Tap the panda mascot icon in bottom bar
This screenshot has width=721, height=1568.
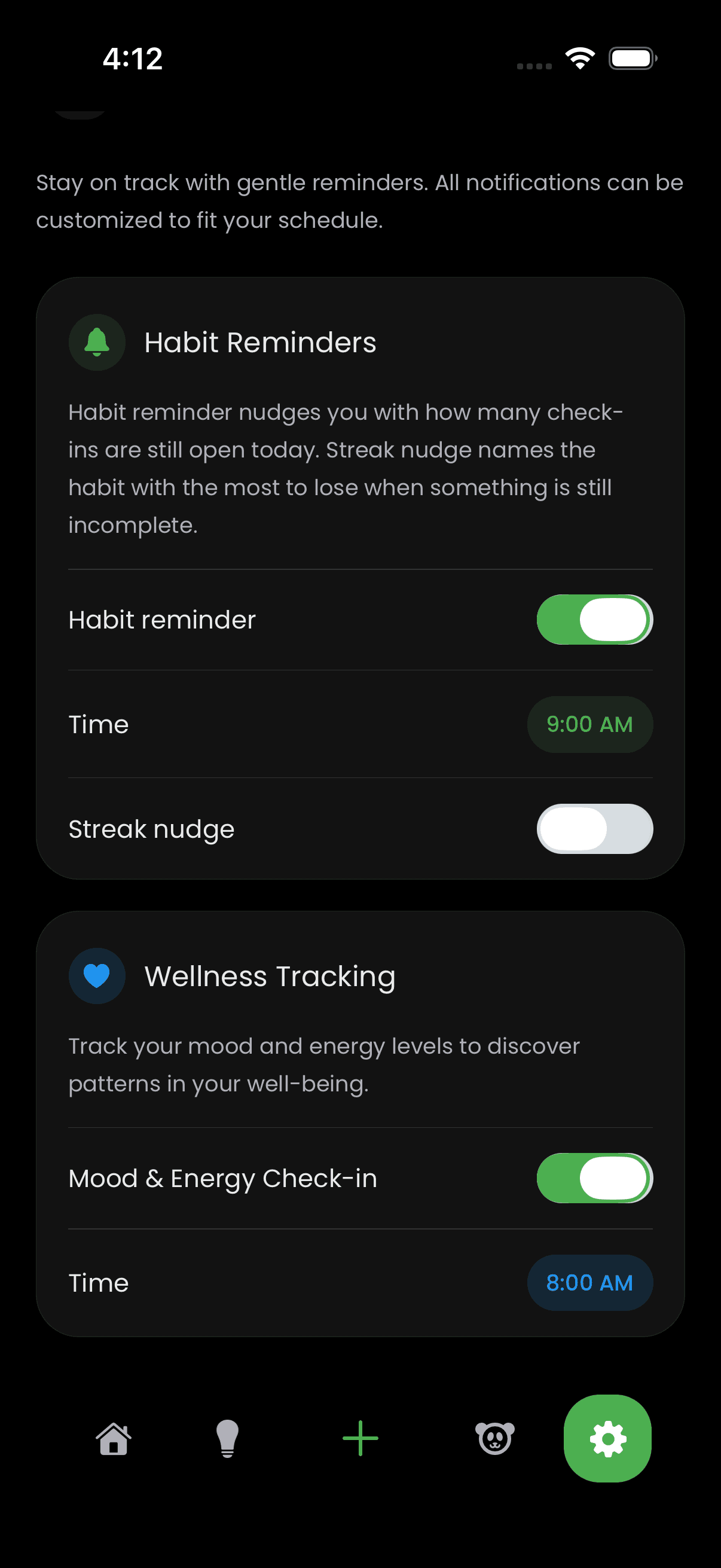(x=494, y=1438)
